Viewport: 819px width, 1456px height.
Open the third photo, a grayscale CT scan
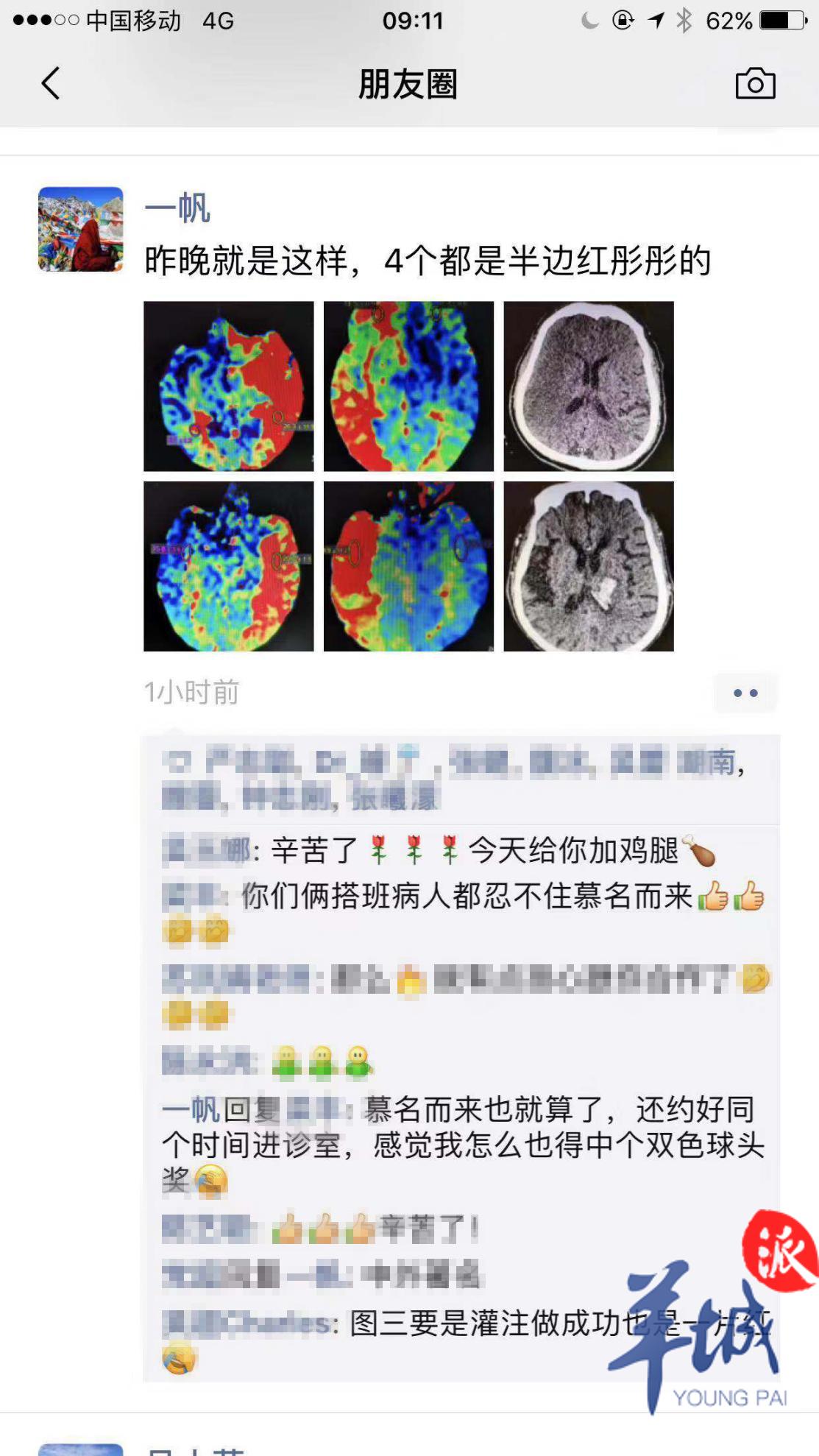coord(588,386)
